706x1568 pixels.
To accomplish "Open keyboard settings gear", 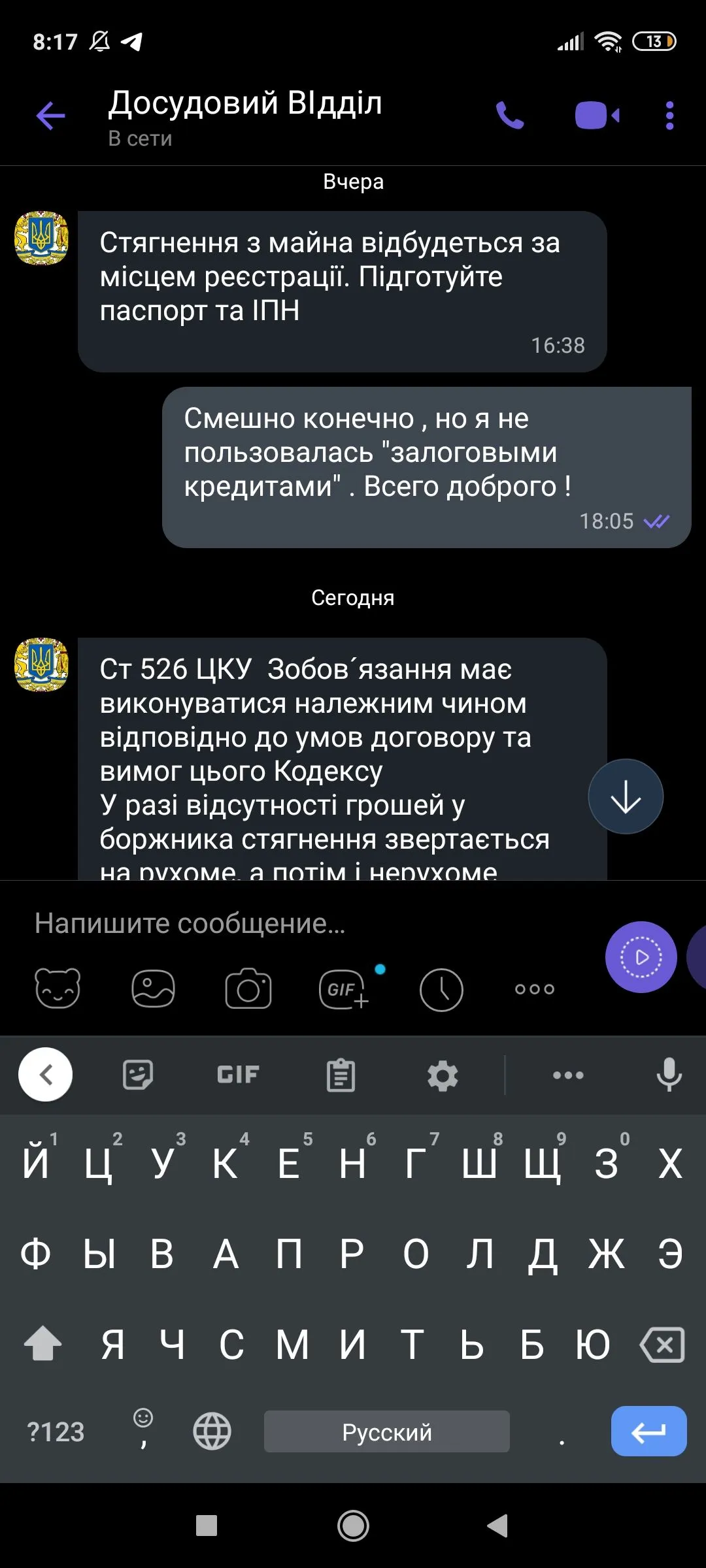I will pyautogui.click(x=443, y=1075).
